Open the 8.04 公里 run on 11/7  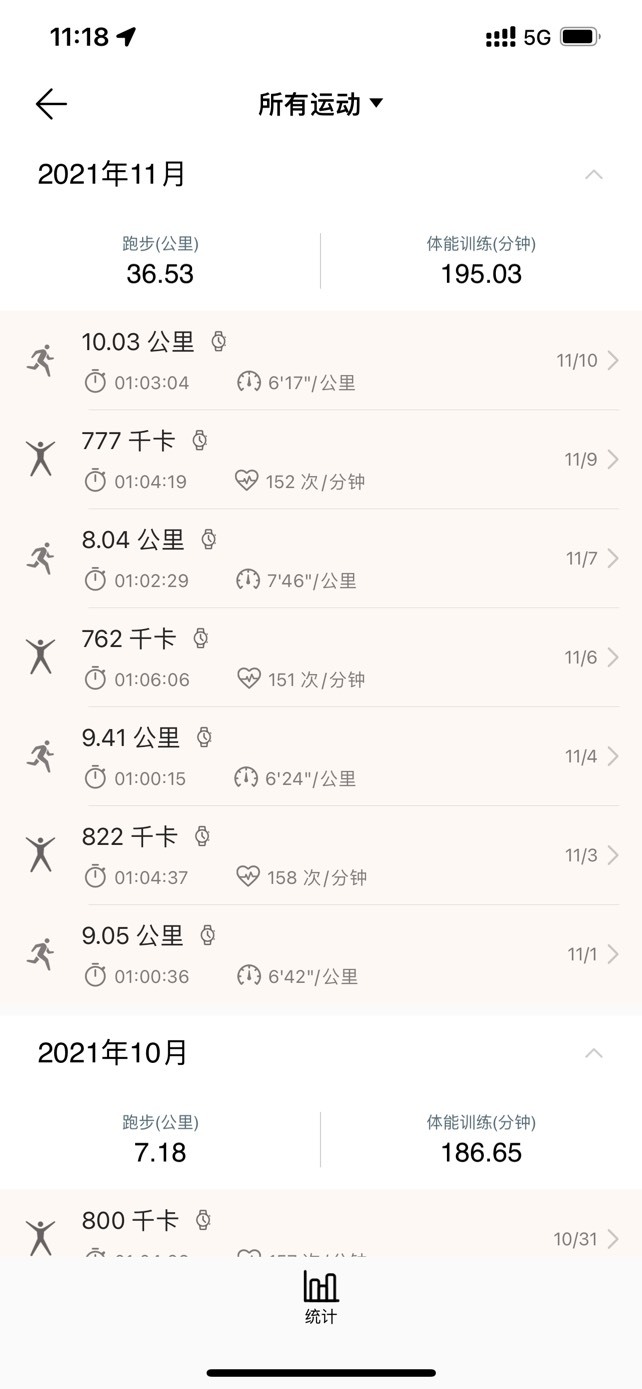[321, 559]
